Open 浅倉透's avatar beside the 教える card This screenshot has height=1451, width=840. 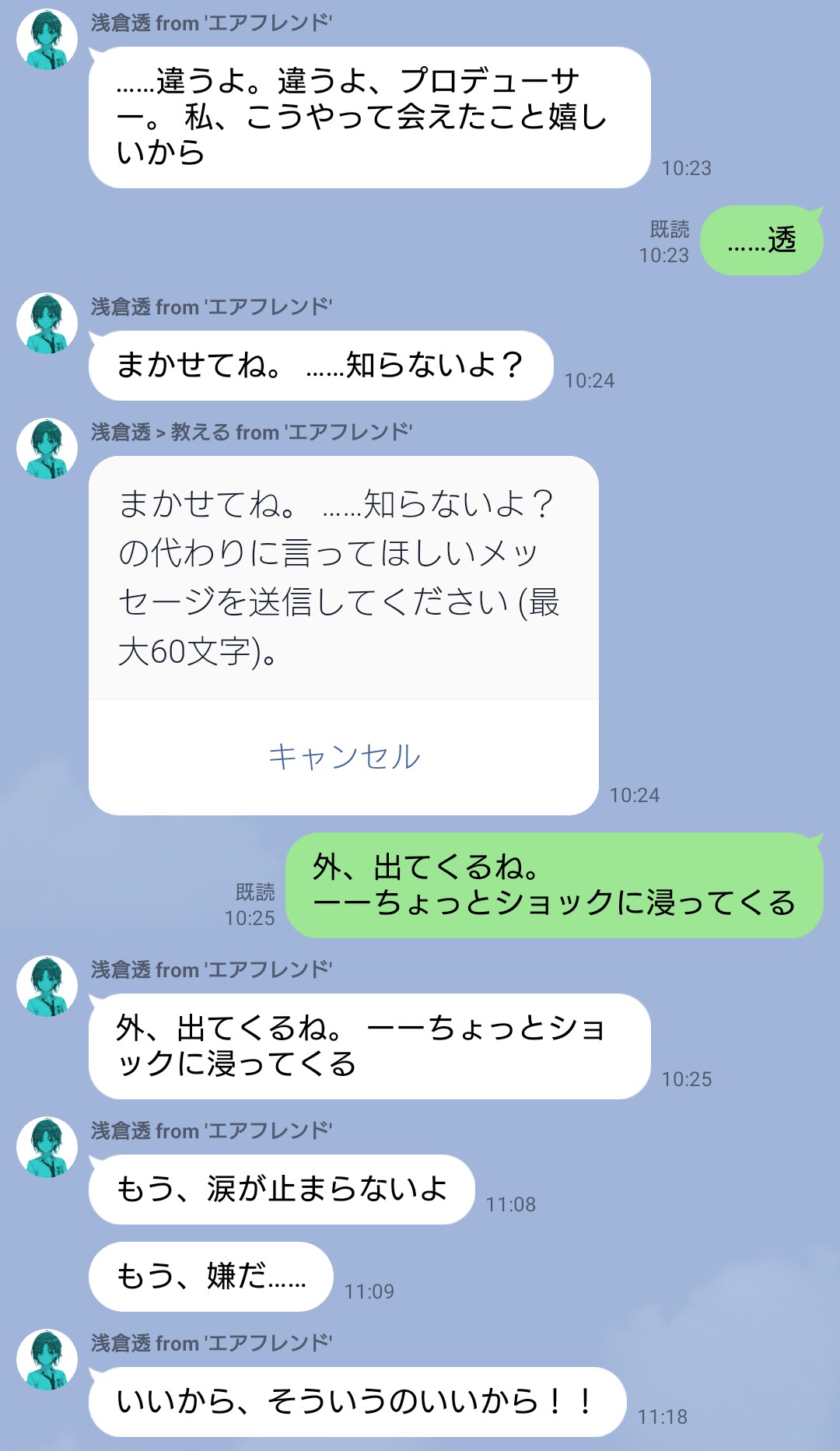coord(47,449)
